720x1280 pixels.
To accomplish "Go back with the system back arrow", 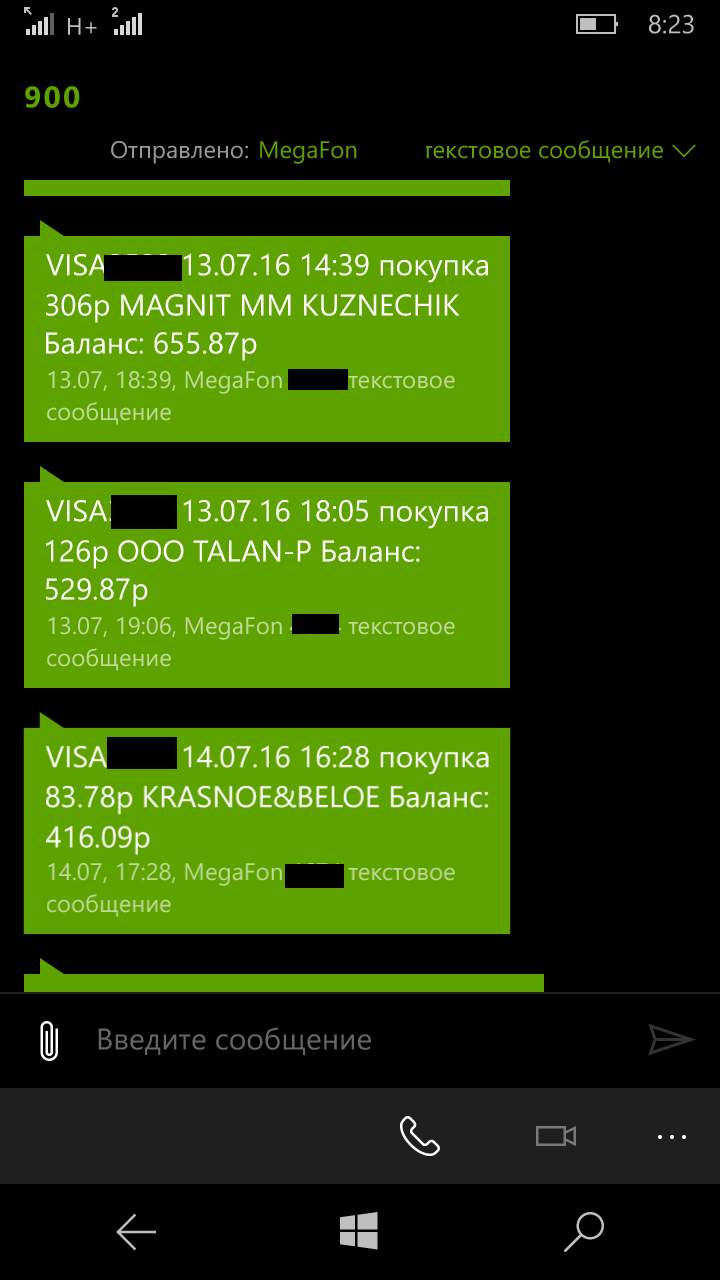I will pyautogui.click(x=136, y=1232).
